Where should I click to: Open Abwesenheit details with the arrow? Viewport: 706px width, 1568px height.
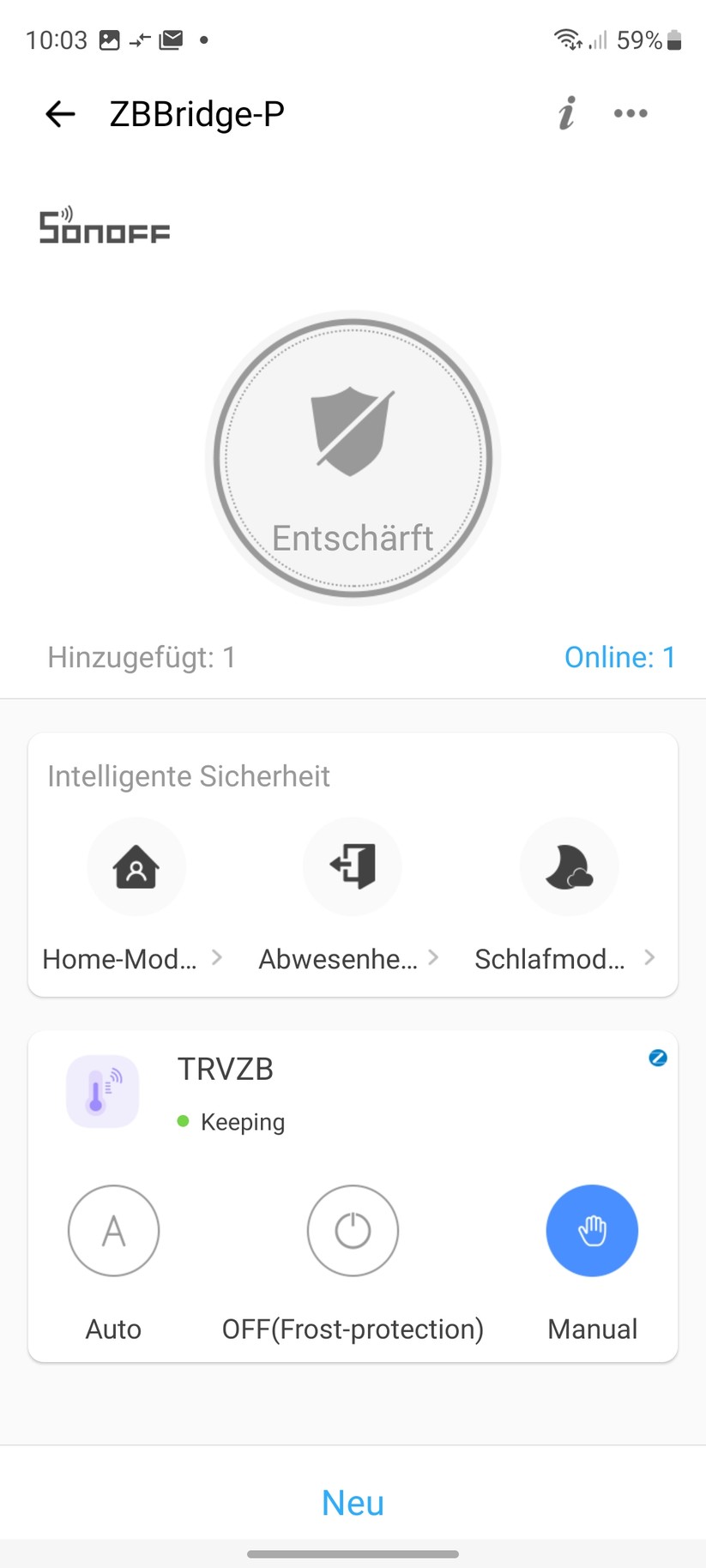(432, 956)
